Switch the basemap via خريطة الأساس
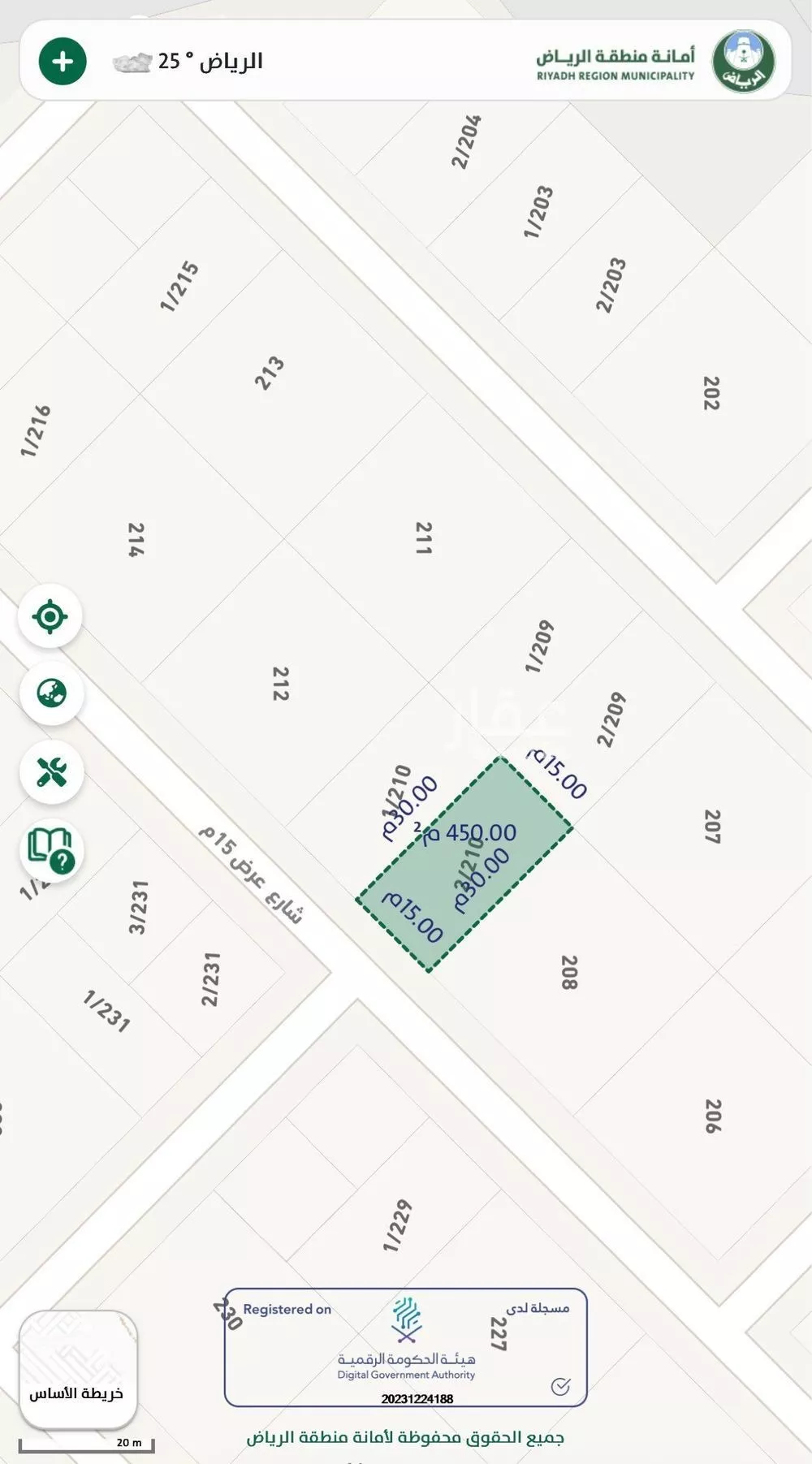Screen dimensions: 812x1464 (x=77, y=1370)
